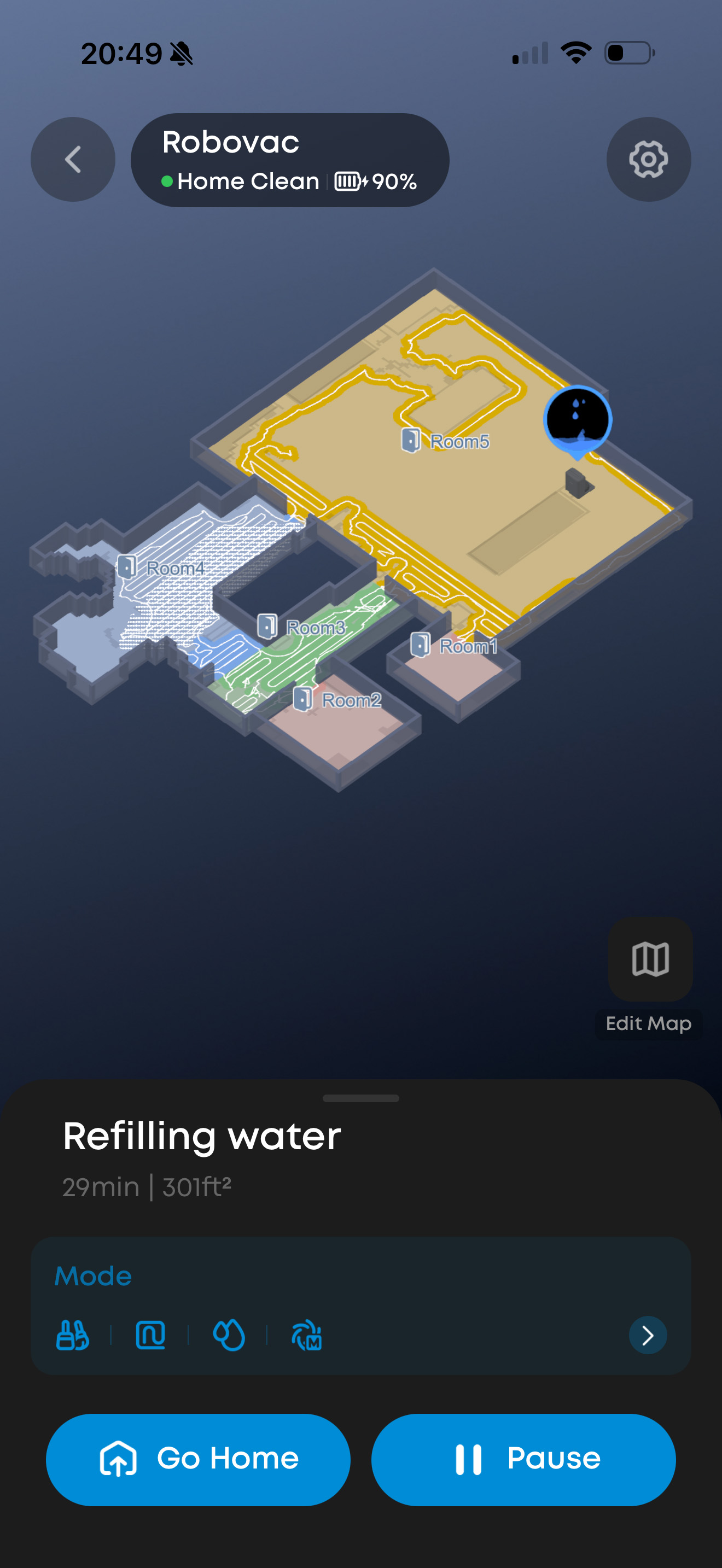The image size is (722, 1568).
Task: Tap the back arrow
Action: click(x=72, y=159)
